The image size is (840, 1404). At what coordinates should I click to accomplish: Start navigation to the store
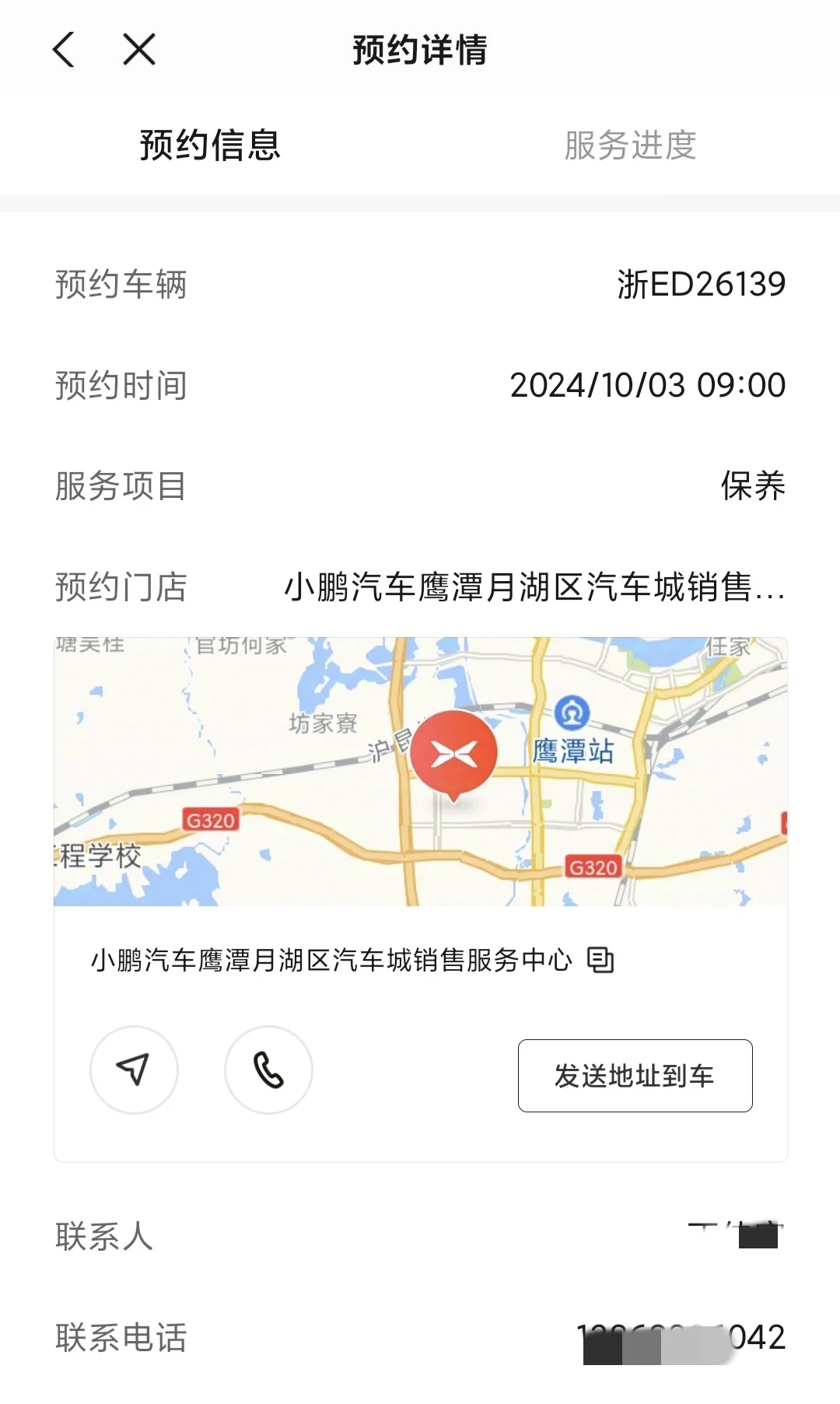134,1070
